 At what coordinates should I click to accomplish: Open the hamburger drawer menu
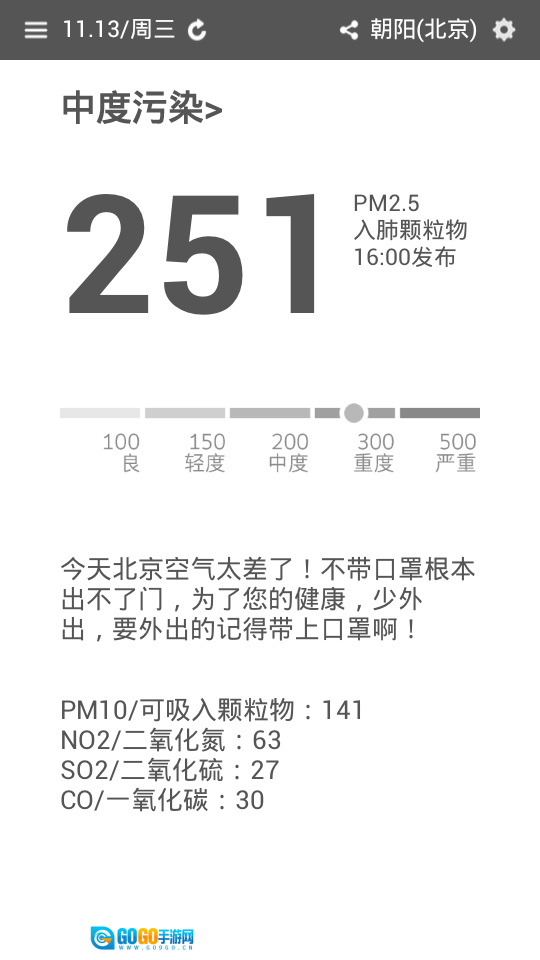point(36,30)
